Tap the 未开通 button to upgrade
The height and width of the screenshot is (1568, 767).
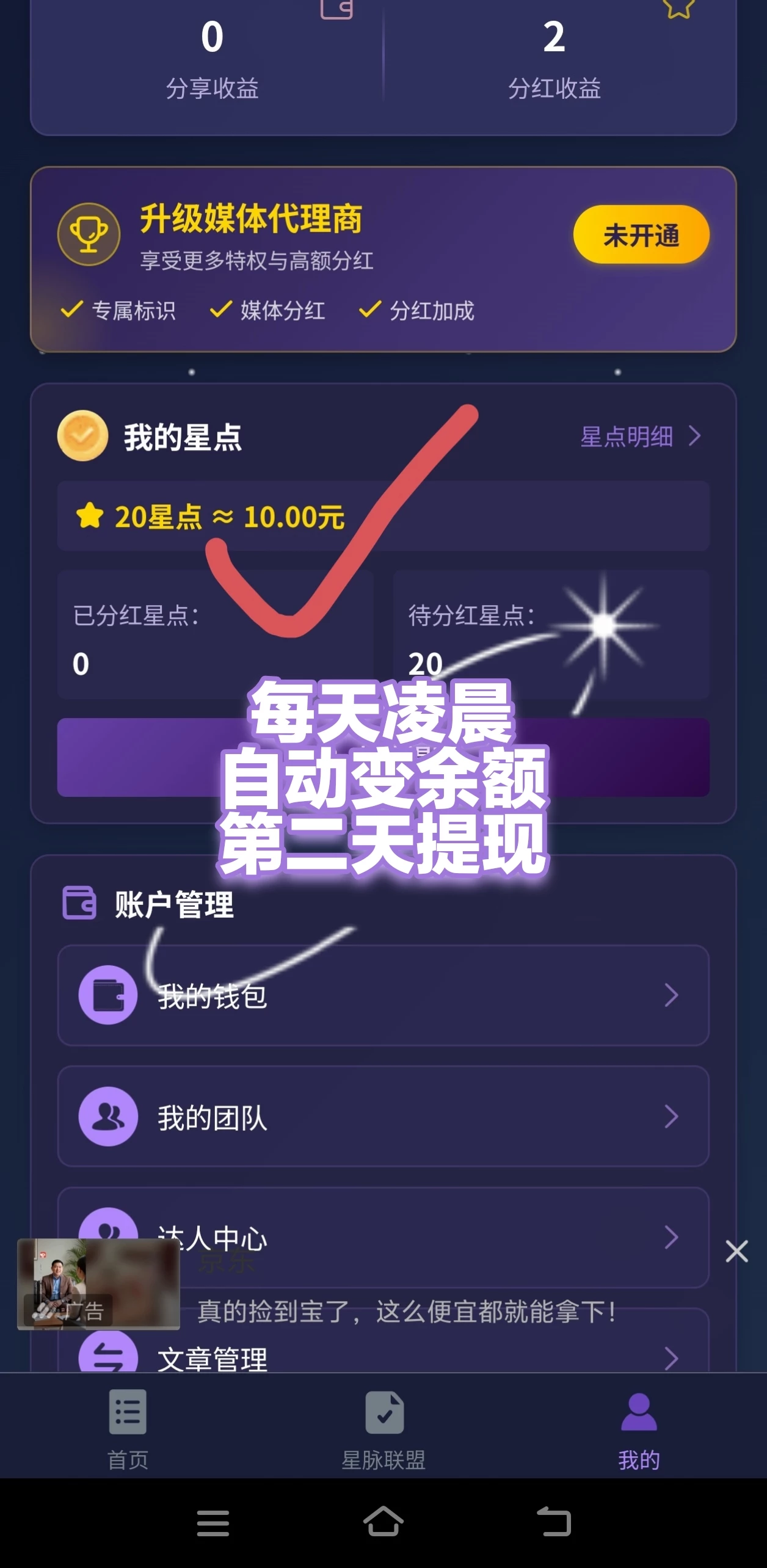coord(641,235)
